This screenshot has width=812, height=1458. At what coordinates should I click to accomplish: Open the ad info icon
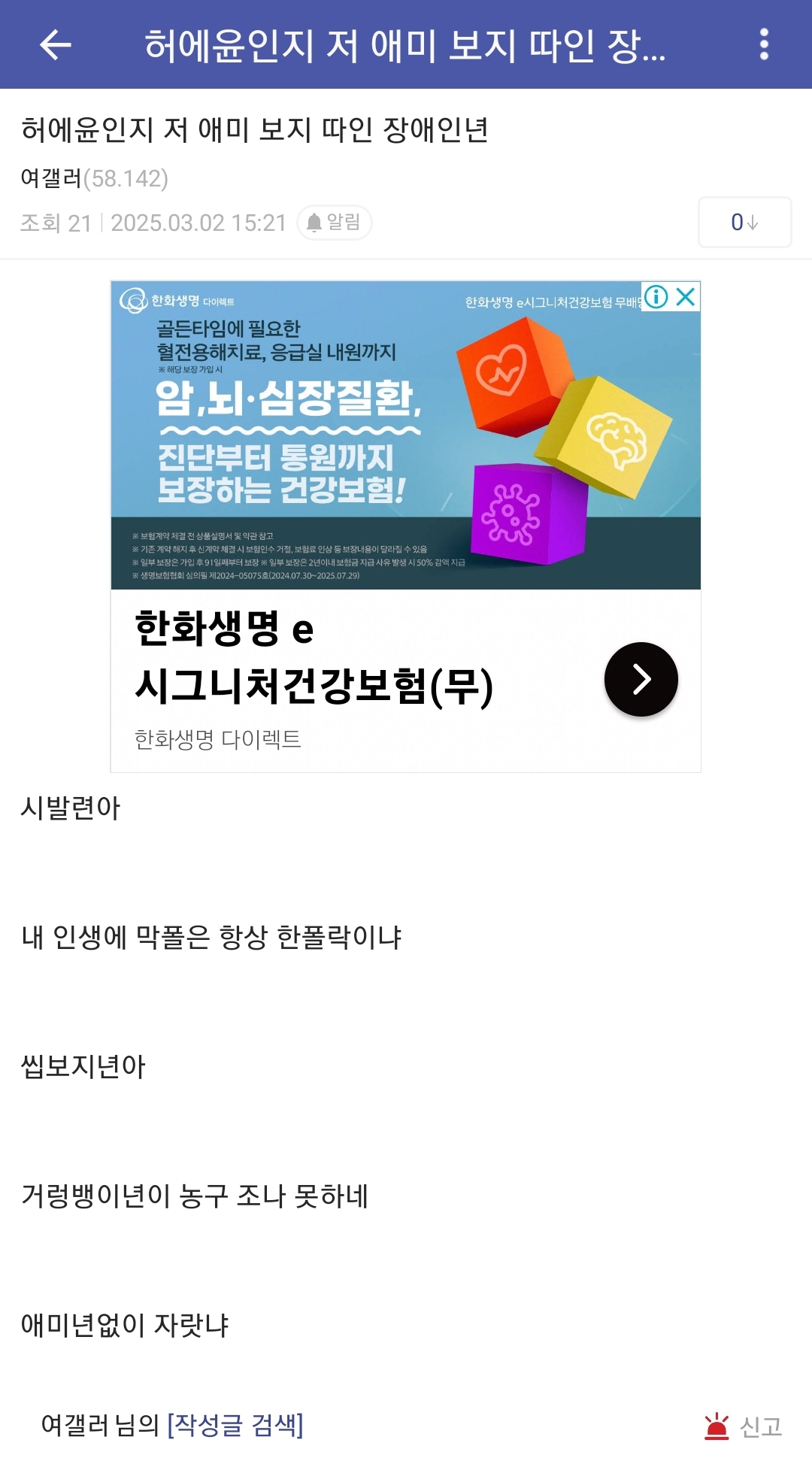pos(656,296)
